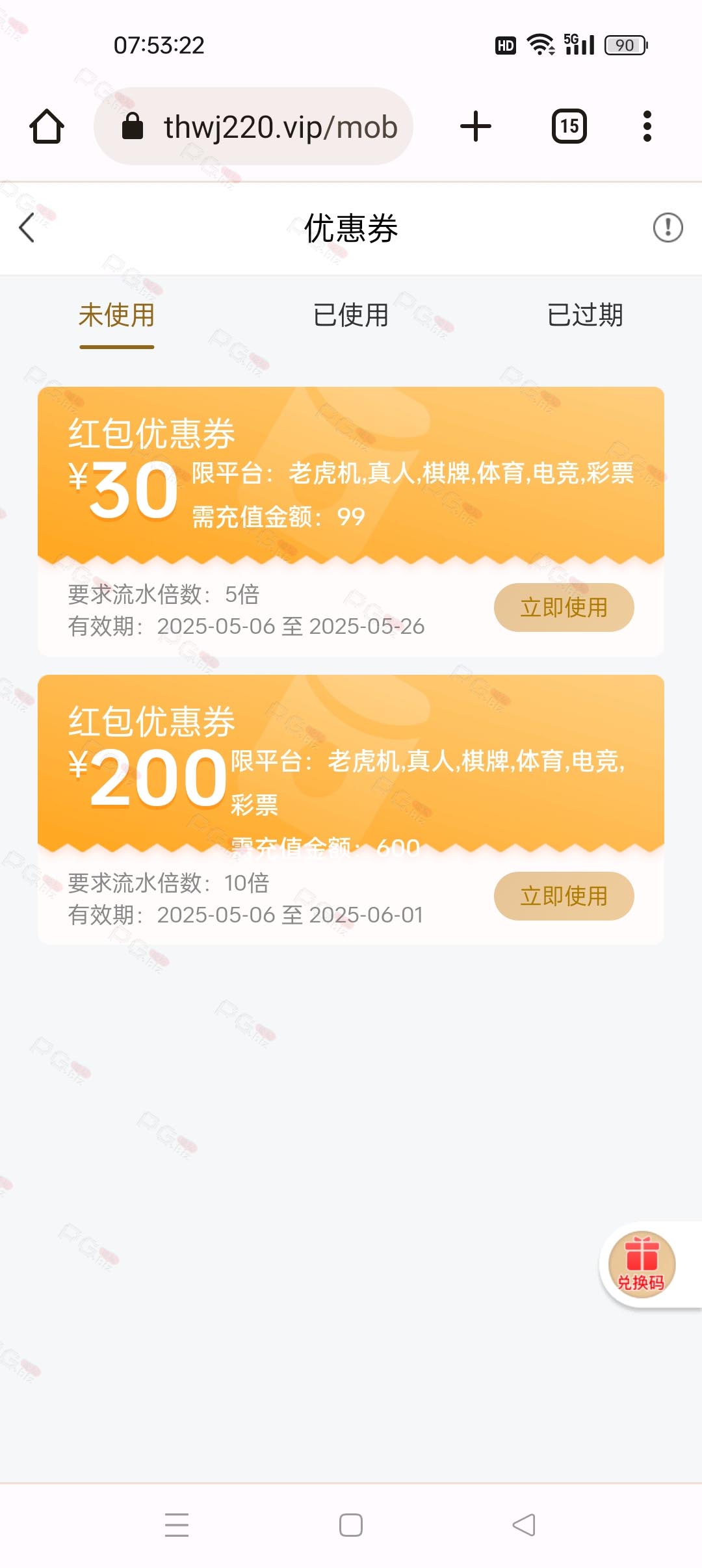Screen dimensions: 702x1568
Task: Switch to the 已过期 tab
Action: pyautogui.click(x=584, y=315)
